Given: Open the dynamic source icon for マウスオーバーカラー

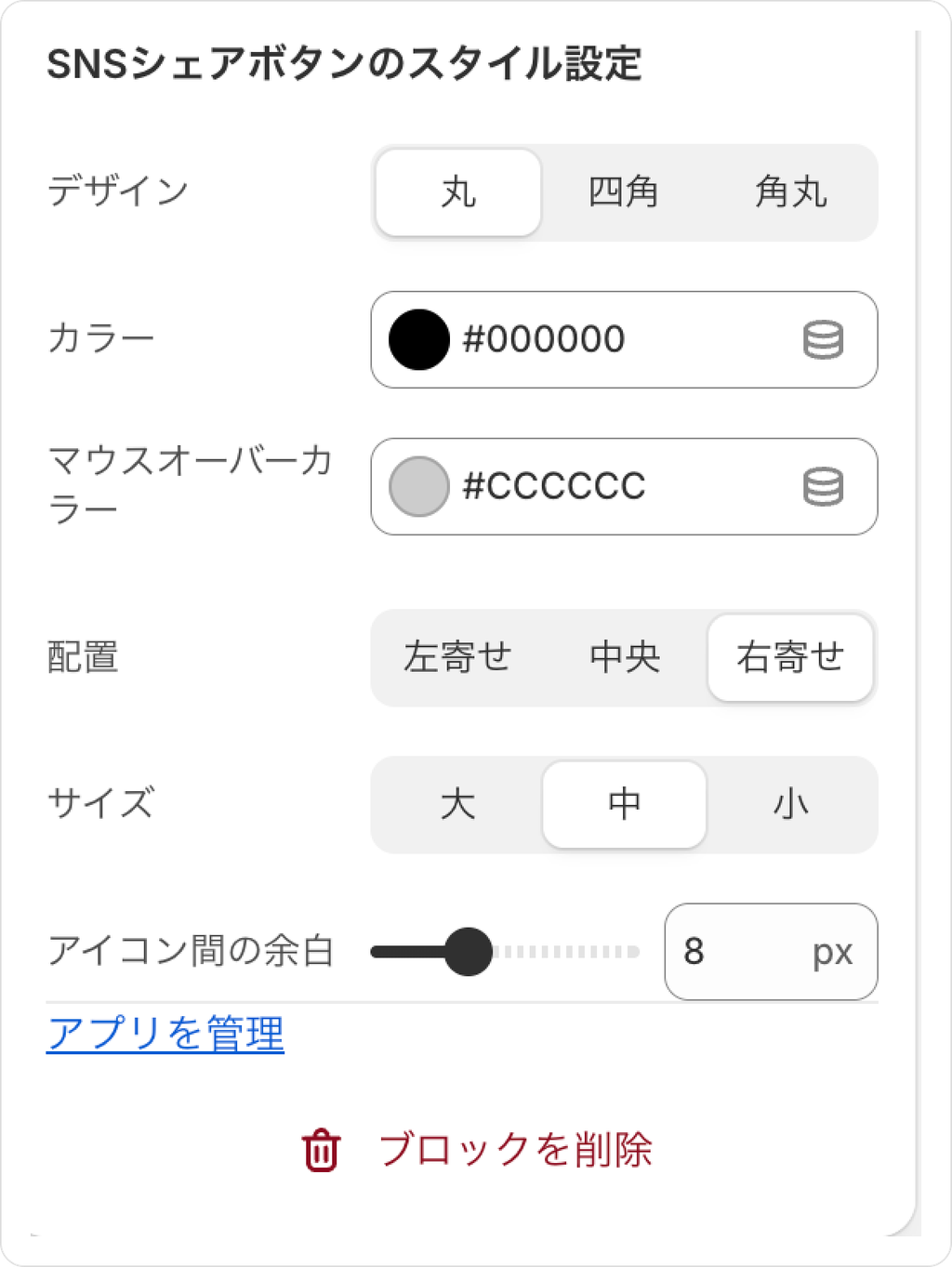Looking at the screenshot, I should [823, 486].
